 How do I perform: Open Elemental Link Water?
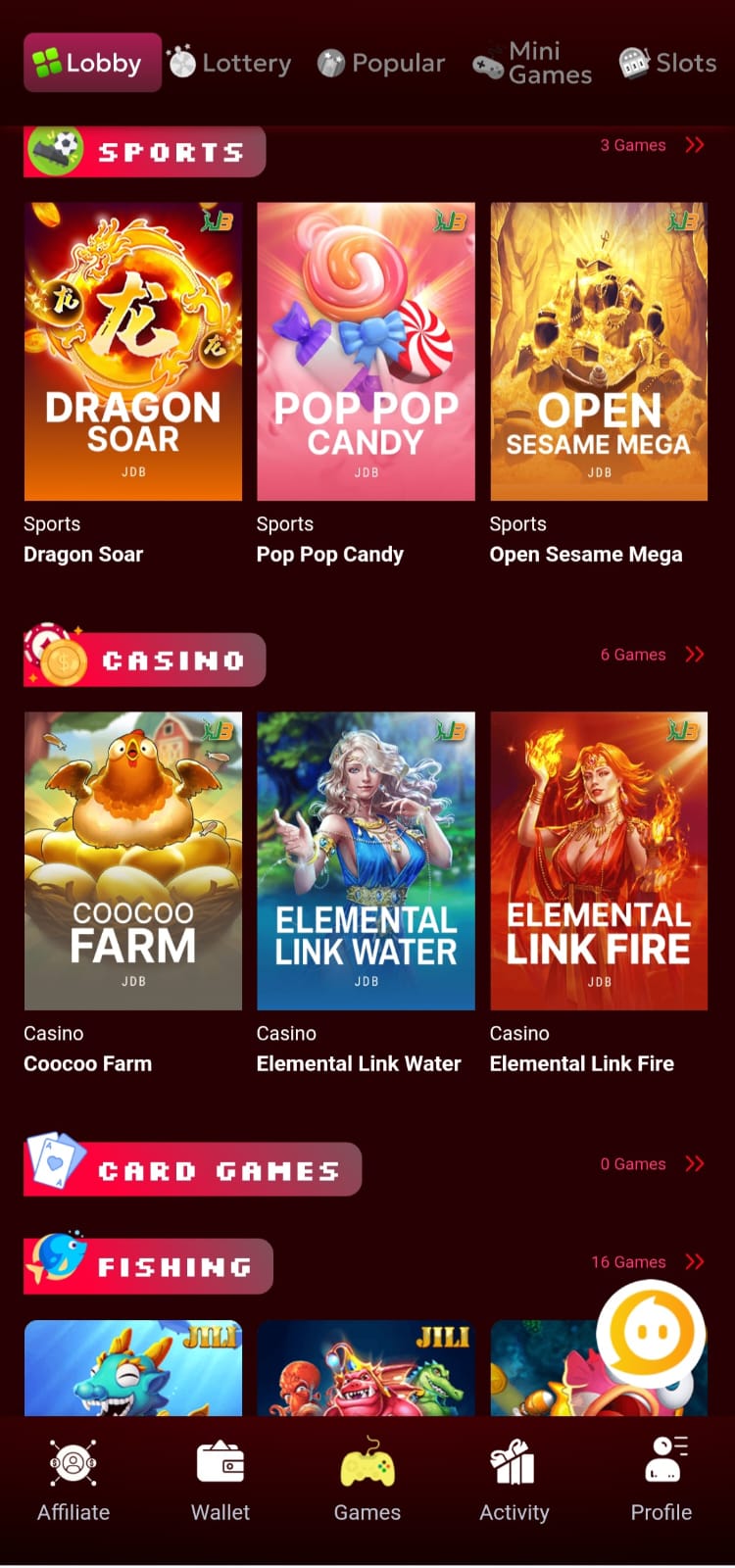coord(366,860)
